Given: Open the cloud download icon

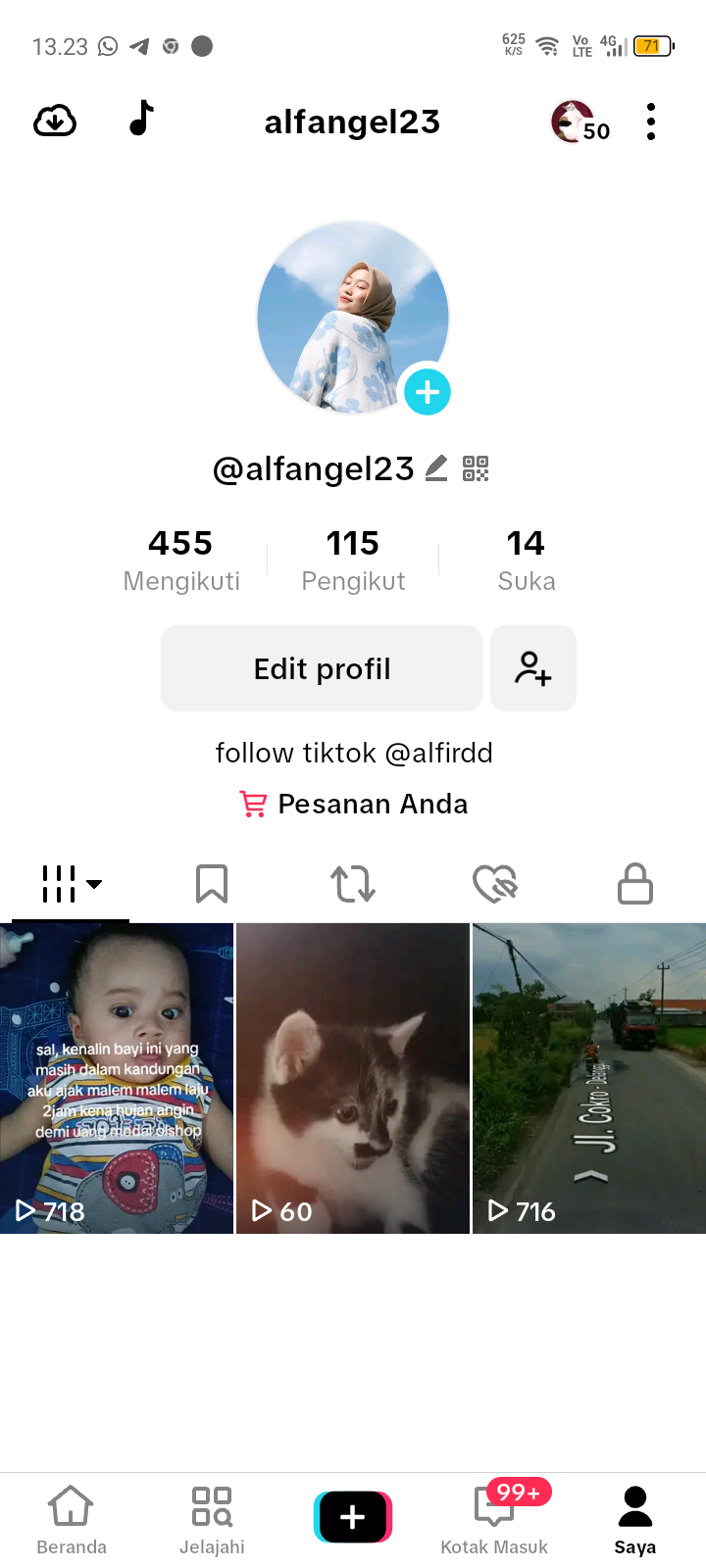Looking at the screenshot, I should pyautogui.click(x=55, y=122).
